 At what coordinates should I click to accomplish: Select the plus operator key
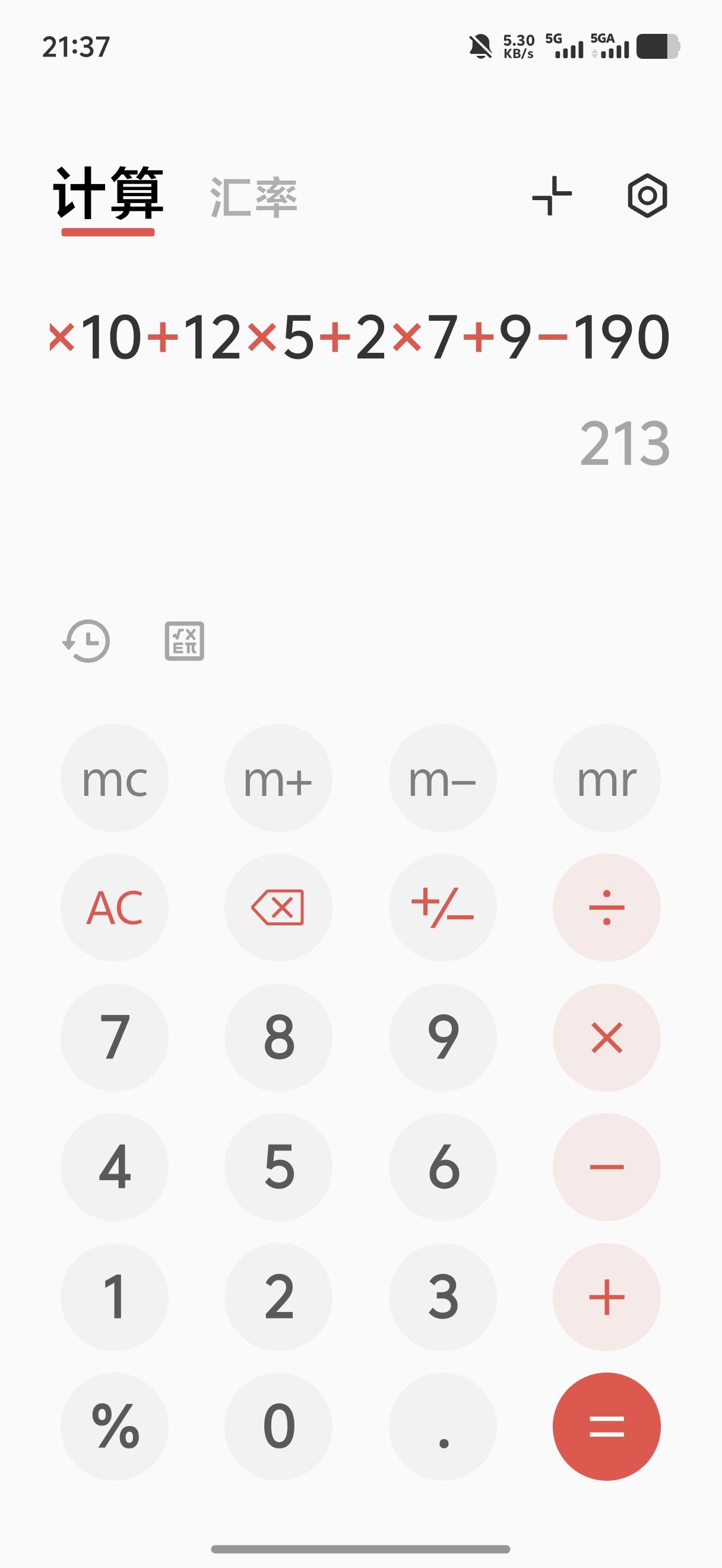606,1297
